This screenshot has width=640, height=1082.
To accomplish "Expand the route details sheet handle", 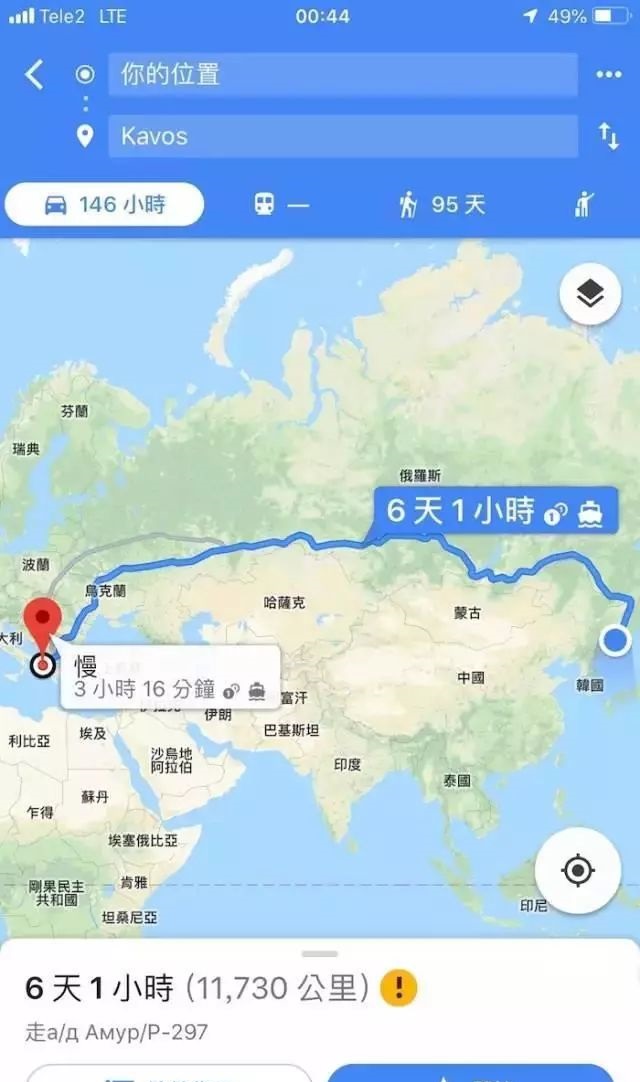I will coord(320,954).
